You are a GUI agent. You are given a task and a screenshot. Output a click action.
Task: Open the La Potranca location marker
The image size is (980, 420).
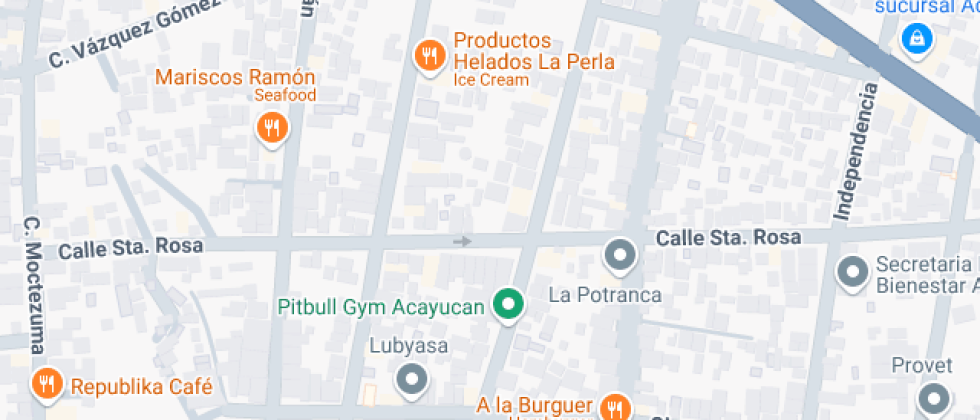[x=620, y=255]
